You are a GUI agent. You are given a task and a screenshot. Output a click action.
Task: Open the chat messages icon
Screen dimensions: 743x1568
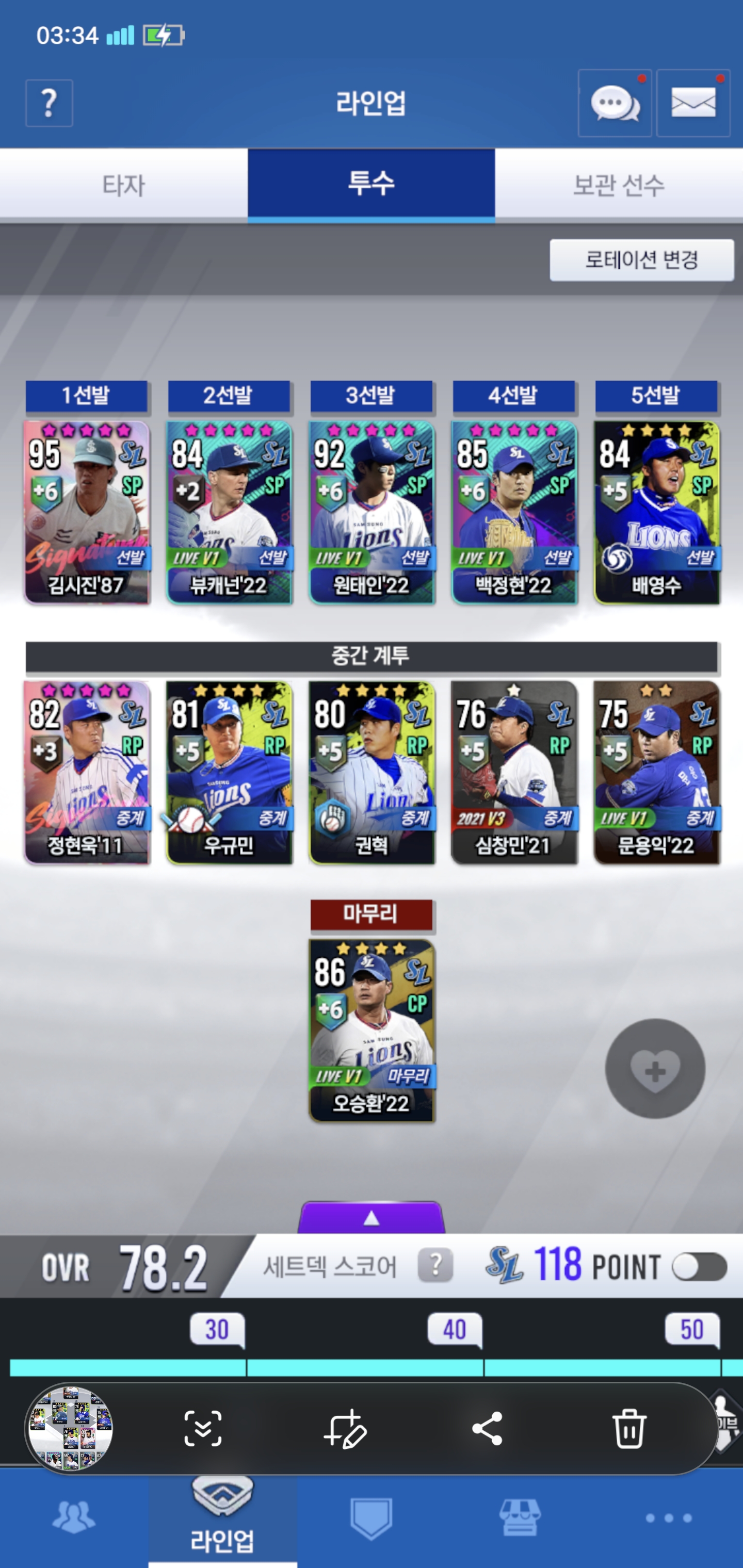(x=615, y=103)
